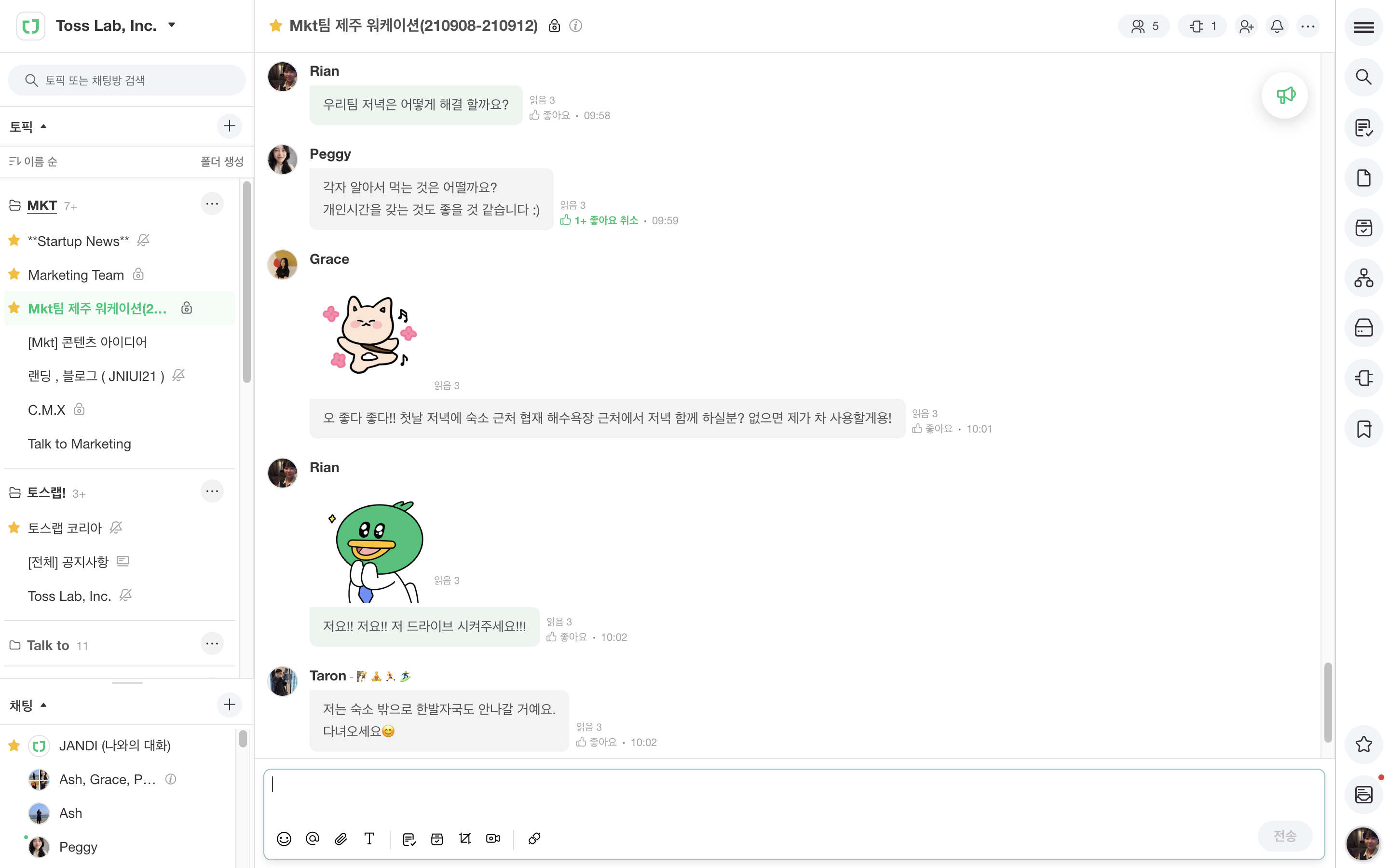The width and height of the screenshot is (1389, 868).
Task: Add a new topic with plus button
Action: [229, 126]
